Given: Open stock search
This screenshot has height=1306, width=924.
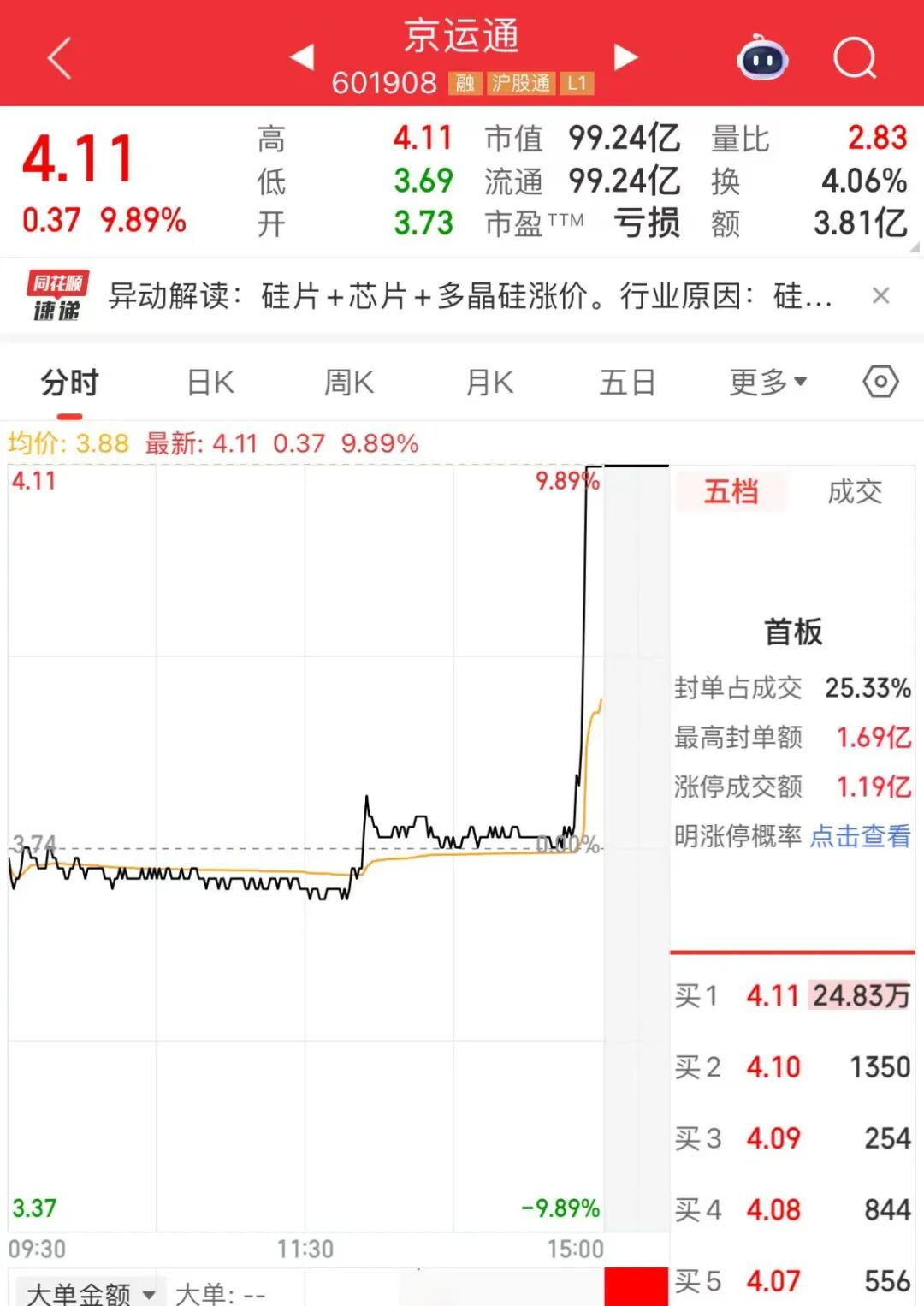Looking at the screenshot, I should (854, 58).
